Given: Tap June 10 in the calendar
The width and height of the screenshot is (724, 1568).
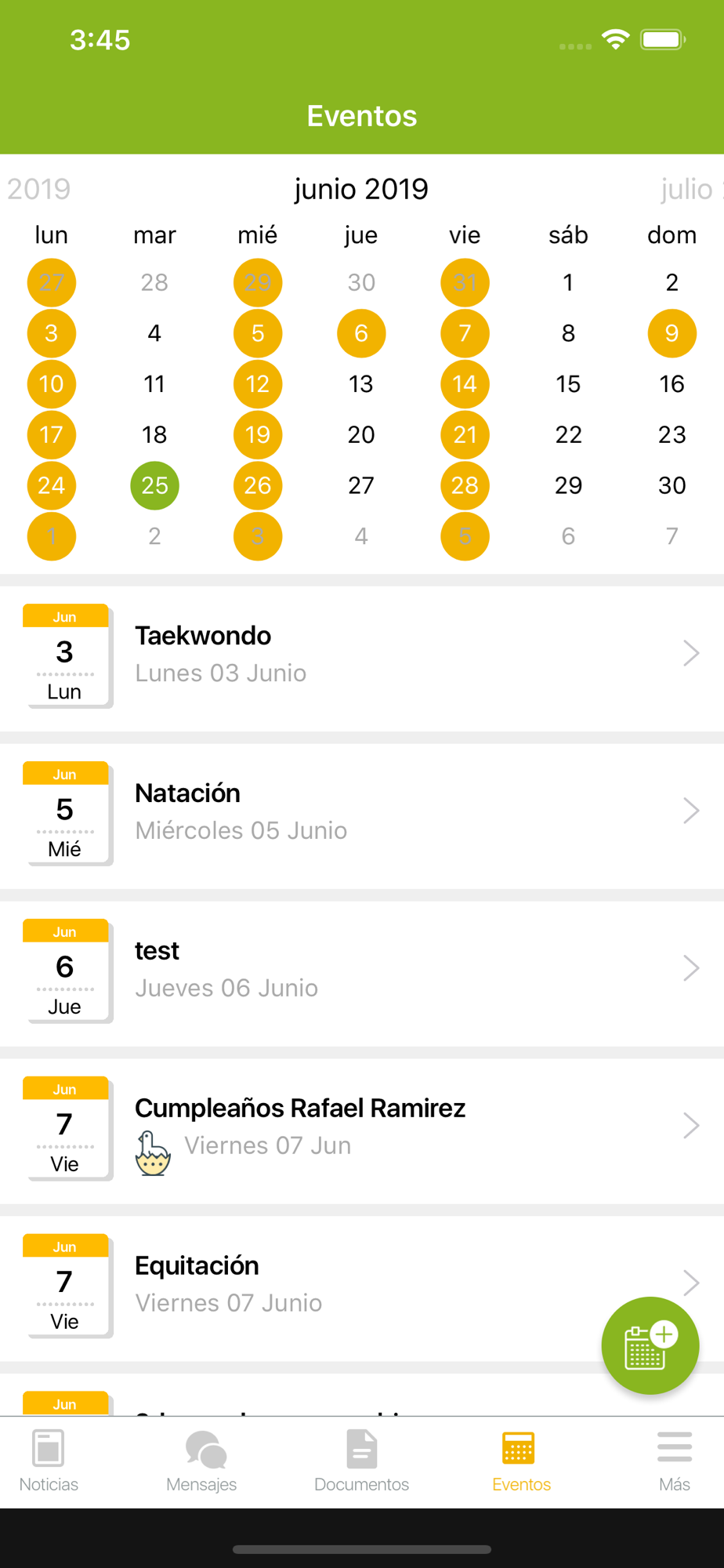Looking at the screenshot, I should click(x=52, y=384).
